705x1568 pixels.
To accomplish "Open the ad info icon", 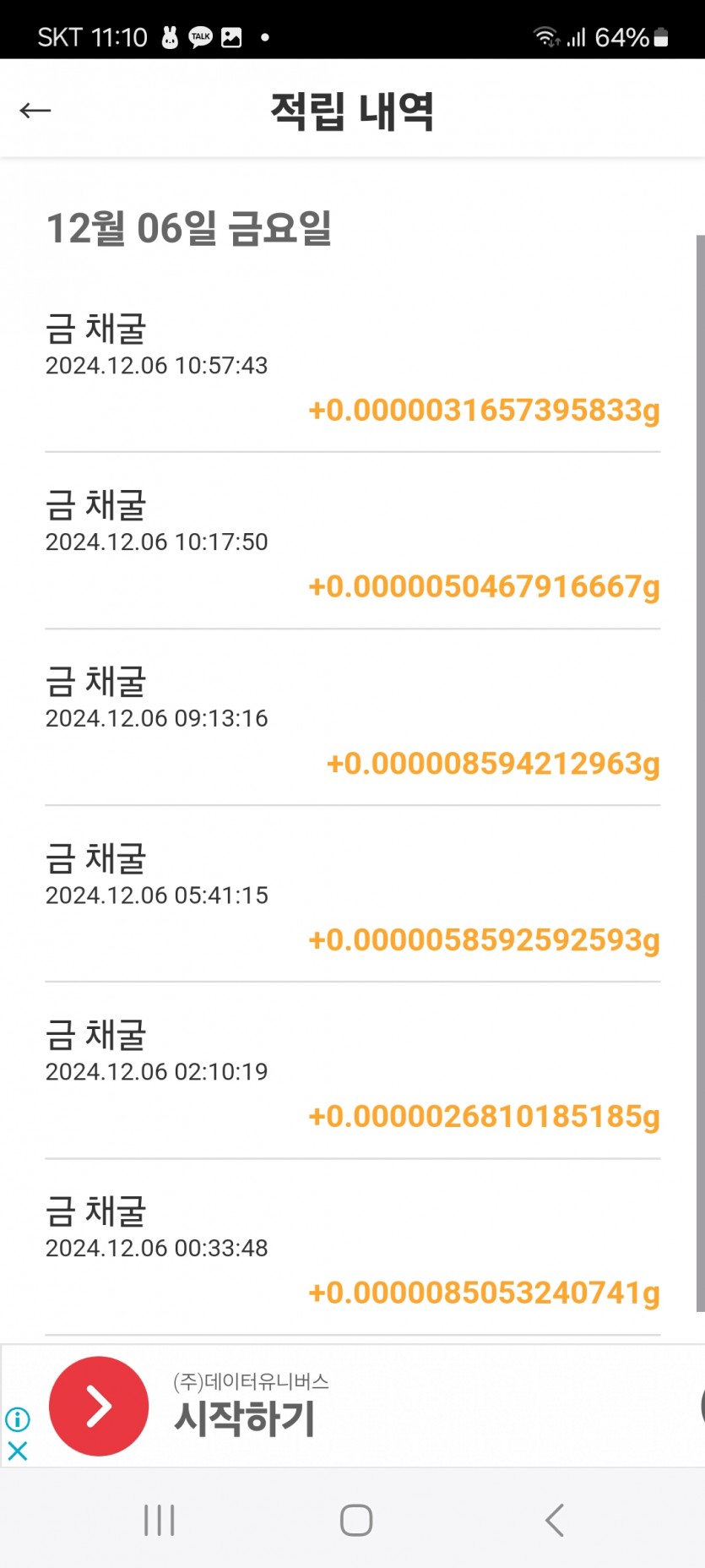I will point(18,1419).
